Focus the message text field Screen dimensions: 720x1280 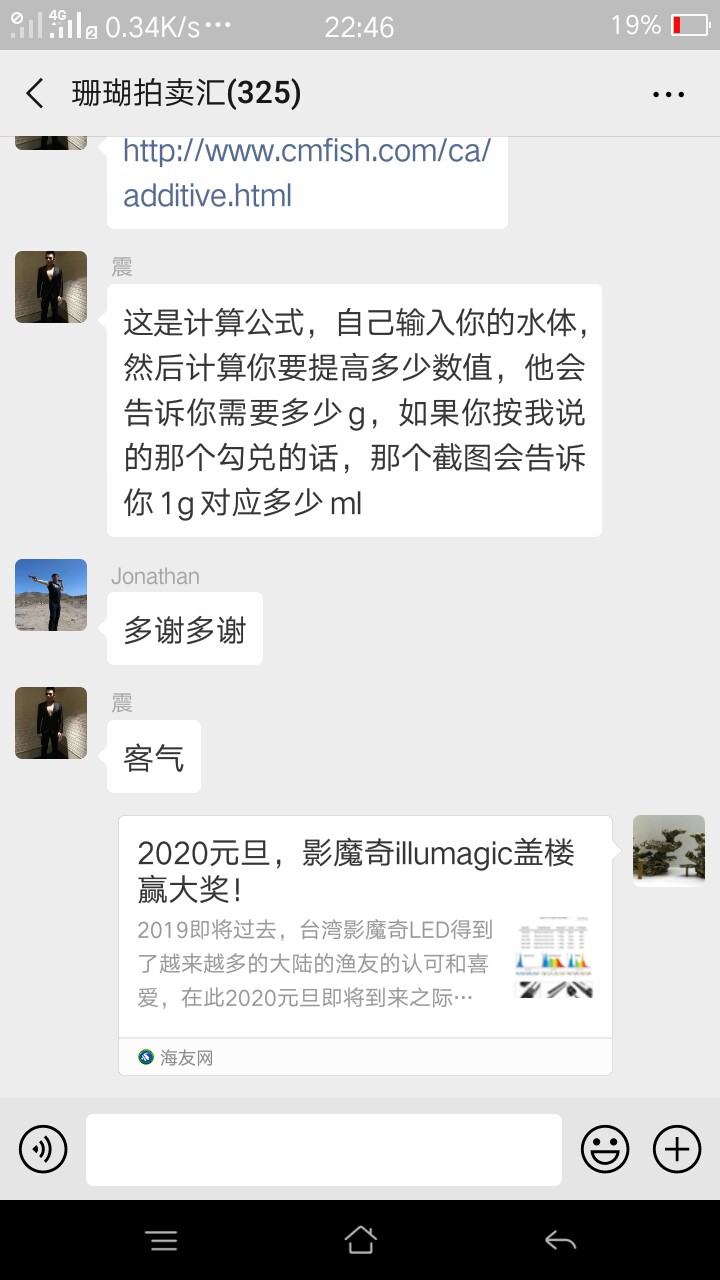323,1149
